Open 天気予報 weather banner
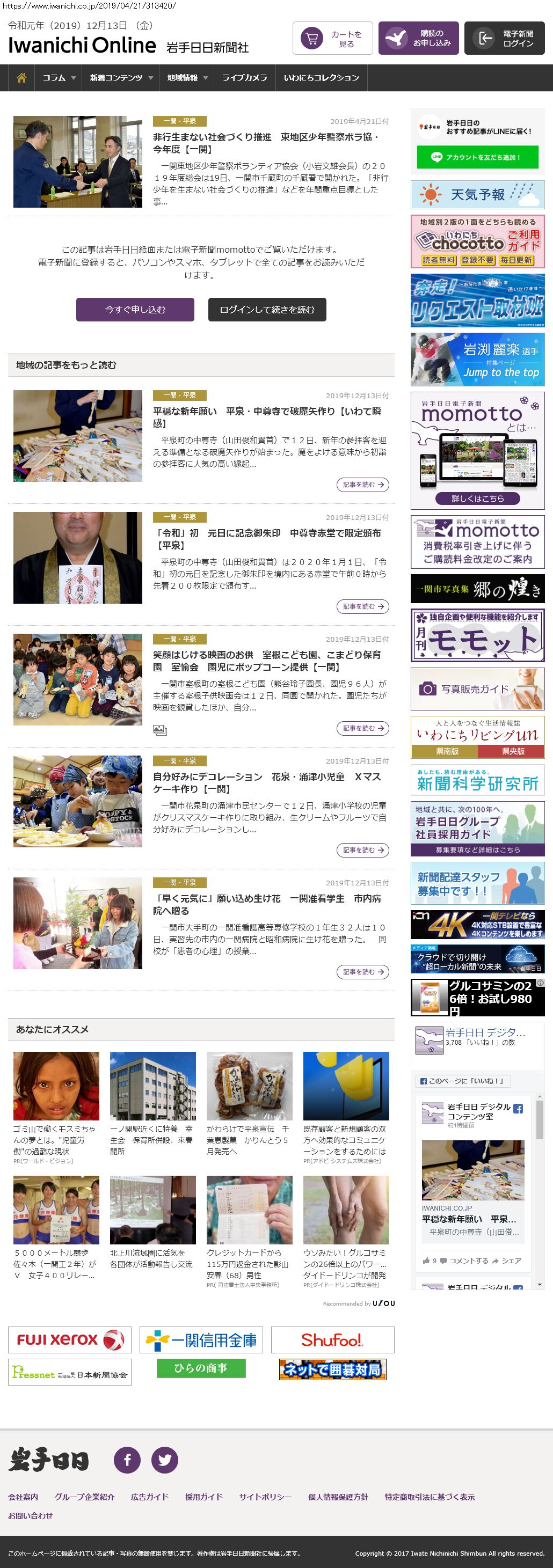553x1568 pixels. coord(477,195)
